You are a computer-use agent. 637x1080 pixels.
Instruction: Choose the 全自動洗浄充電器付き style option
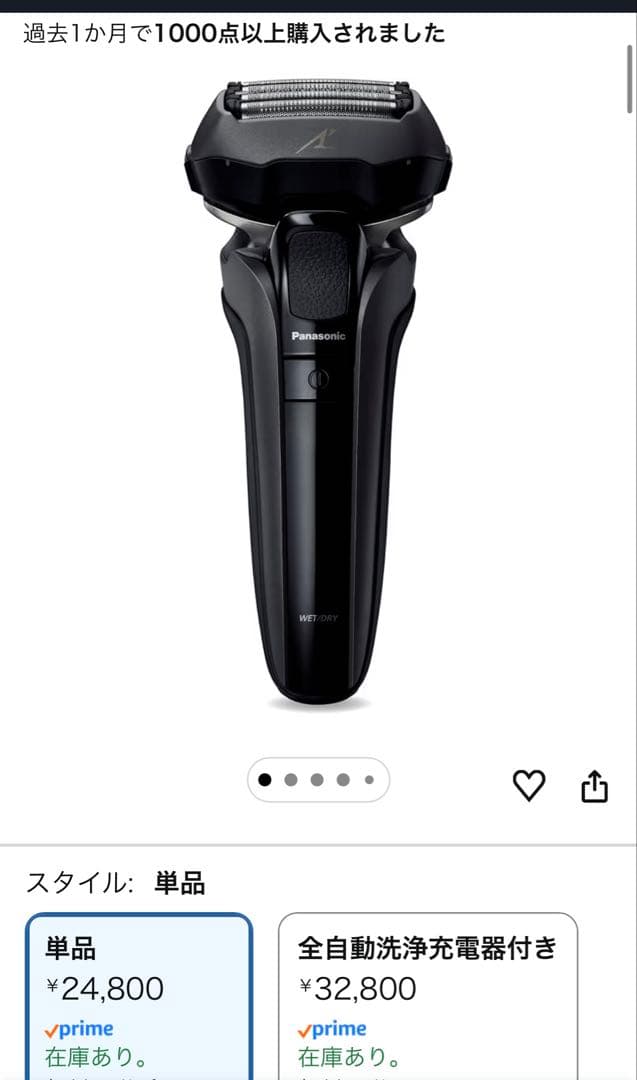(427, 995)
